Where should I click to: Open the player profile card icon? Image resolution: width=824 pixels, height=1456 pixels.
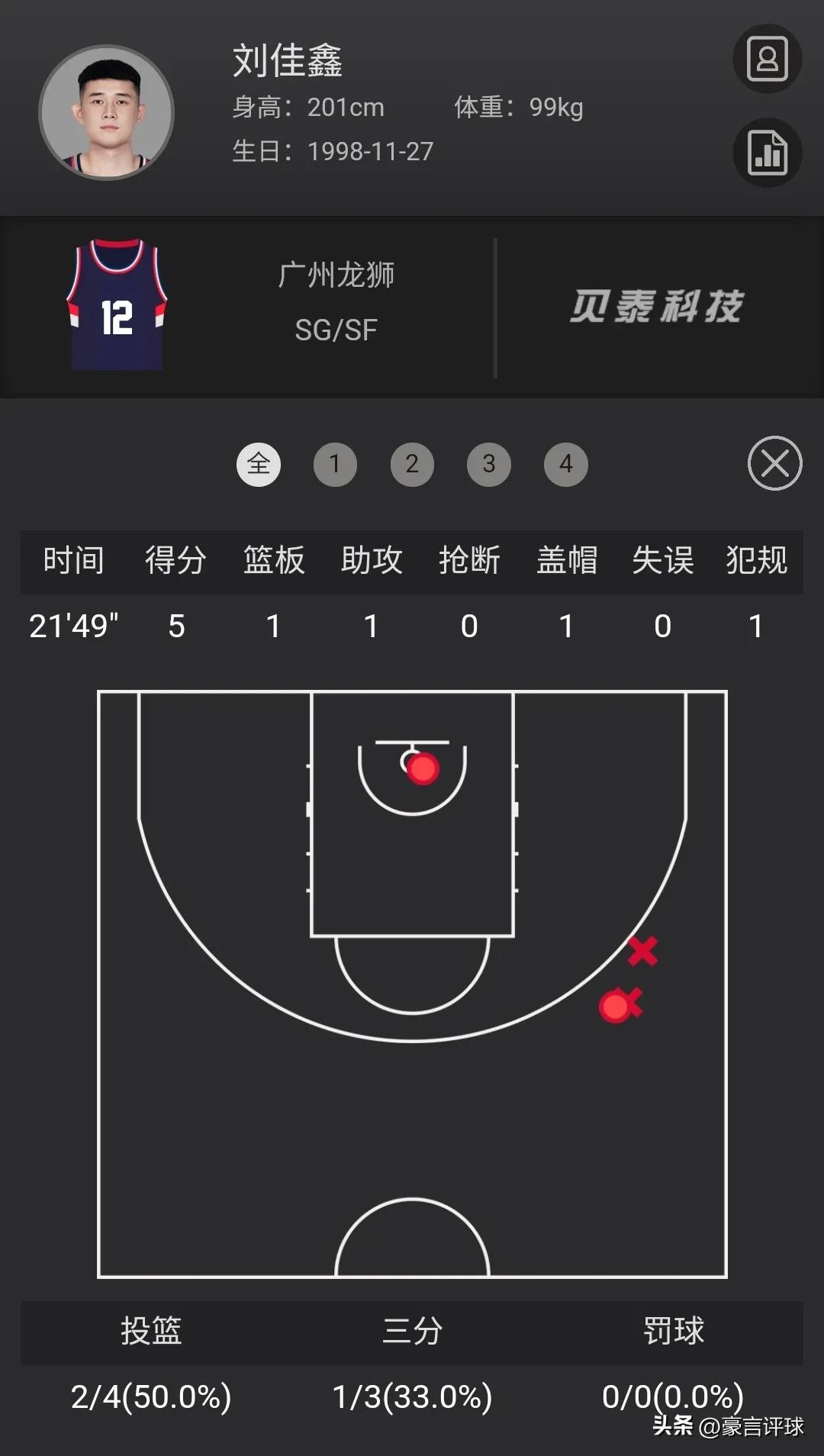point(767,59)
